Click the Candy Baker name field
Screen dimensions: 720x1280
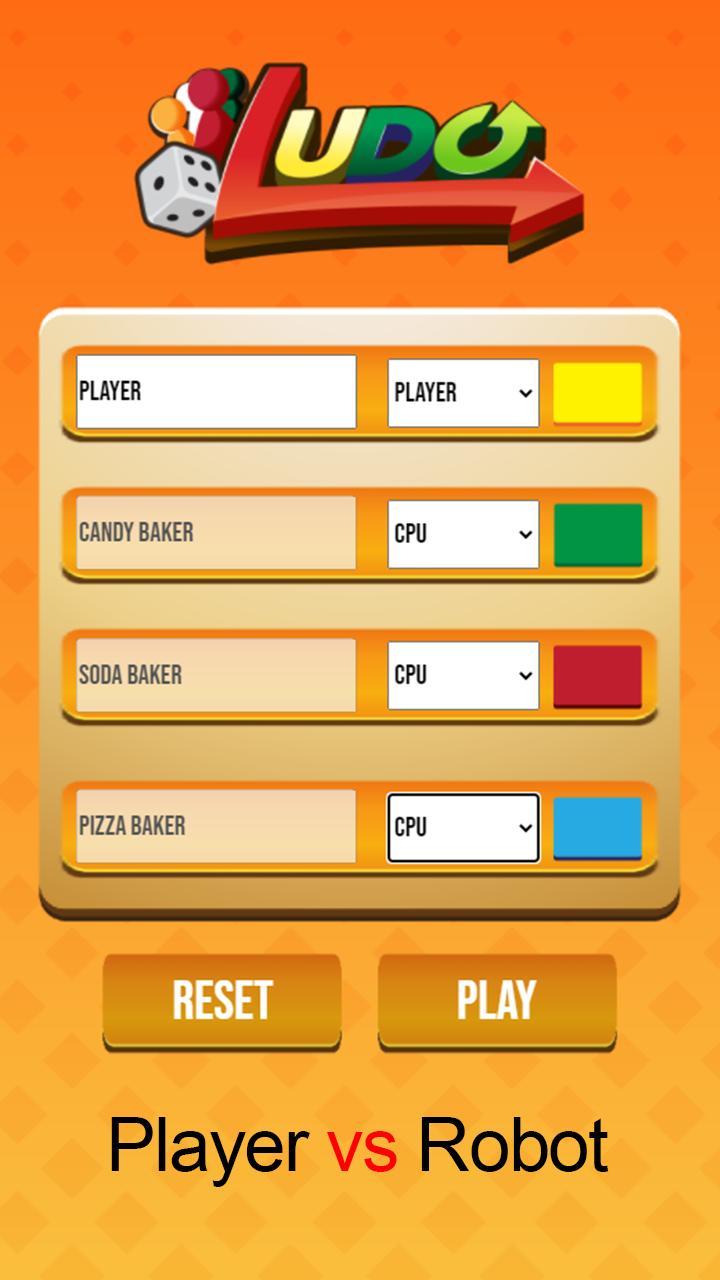click(x=215, y=533)
